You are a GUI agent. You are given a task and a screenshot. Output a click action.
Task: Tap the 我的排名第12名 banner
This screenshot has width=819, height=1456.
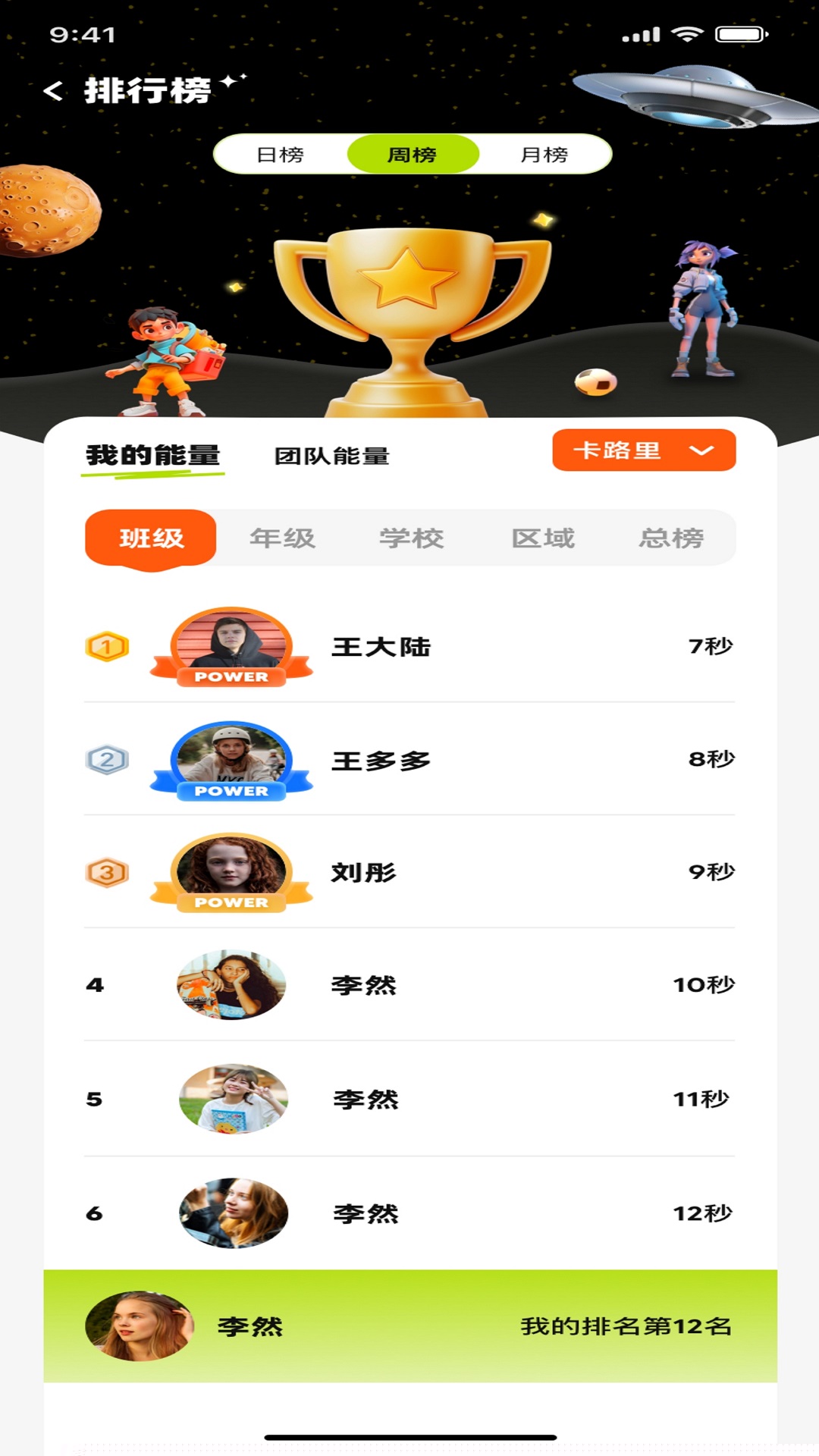click(x=409, y=1326)
